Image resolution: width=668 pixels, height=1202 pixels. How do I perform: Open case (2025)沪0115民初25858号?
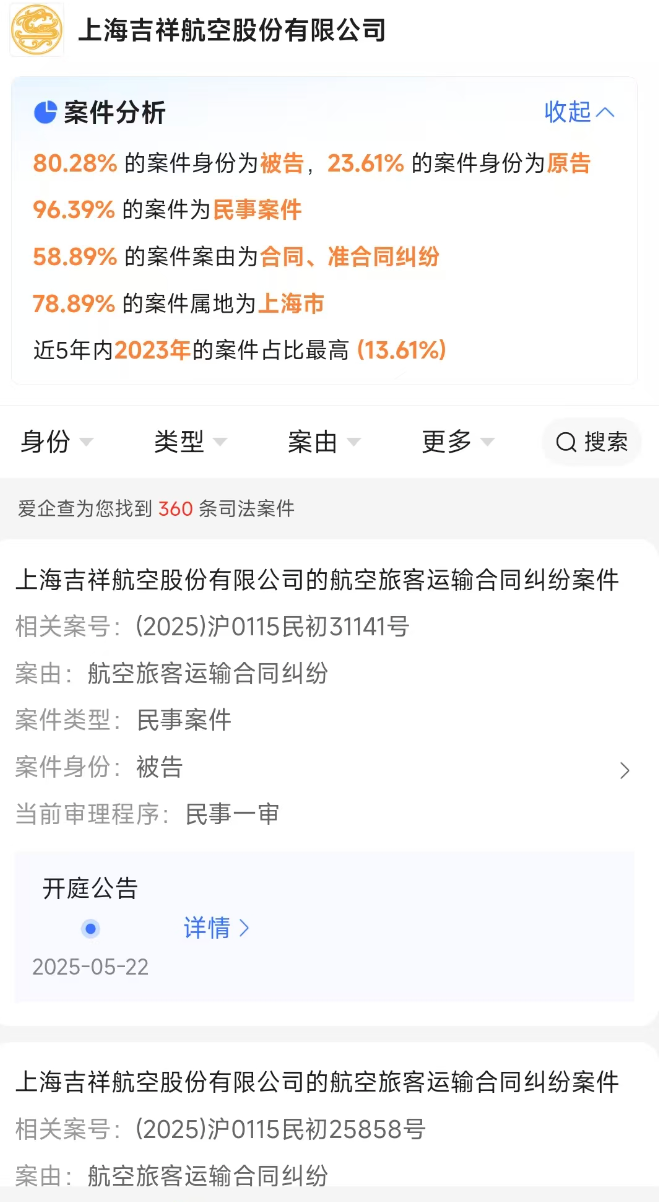(320, 1129)
